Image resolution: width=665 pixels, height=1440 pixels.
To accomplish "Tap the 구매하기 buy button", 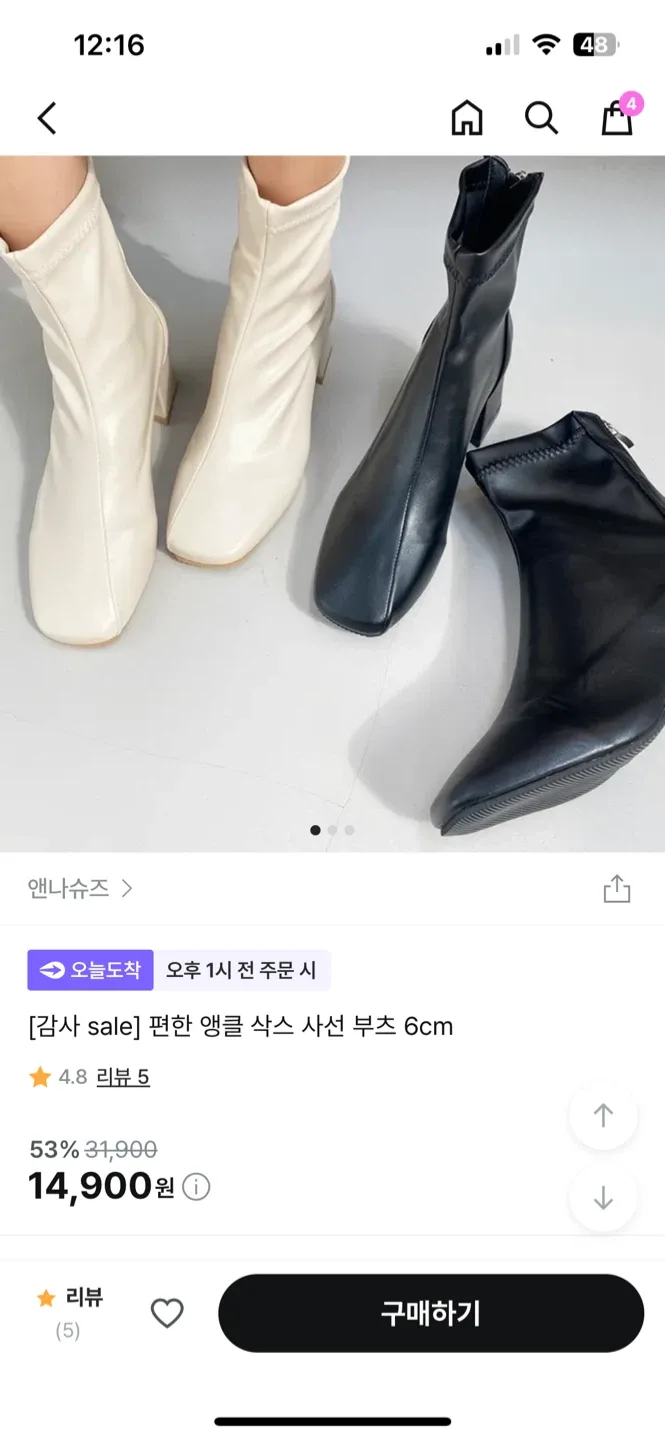I will point(431,1313).
